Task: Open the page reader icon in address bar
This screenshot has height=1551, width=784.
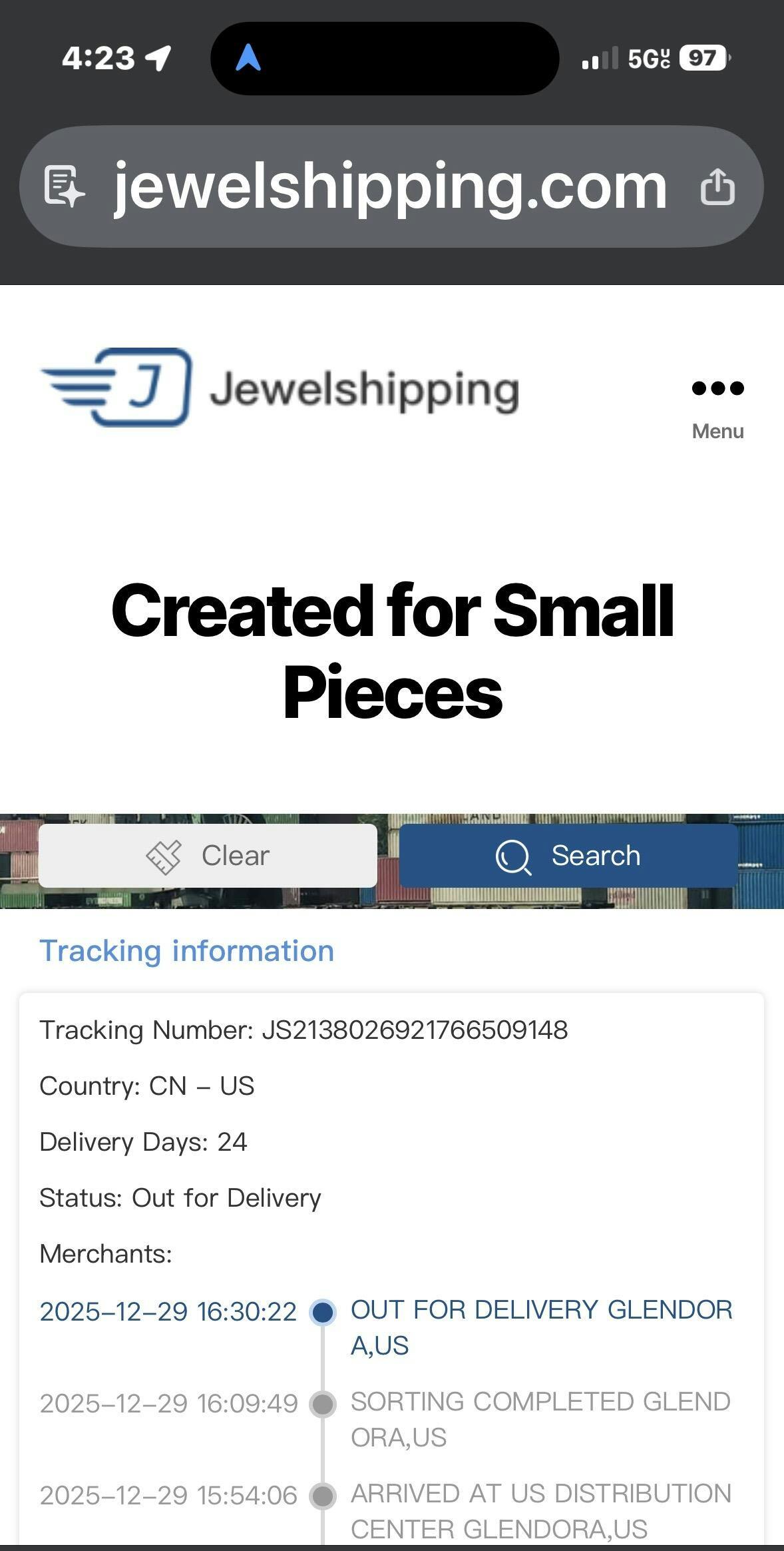Action: click(64, 186)
